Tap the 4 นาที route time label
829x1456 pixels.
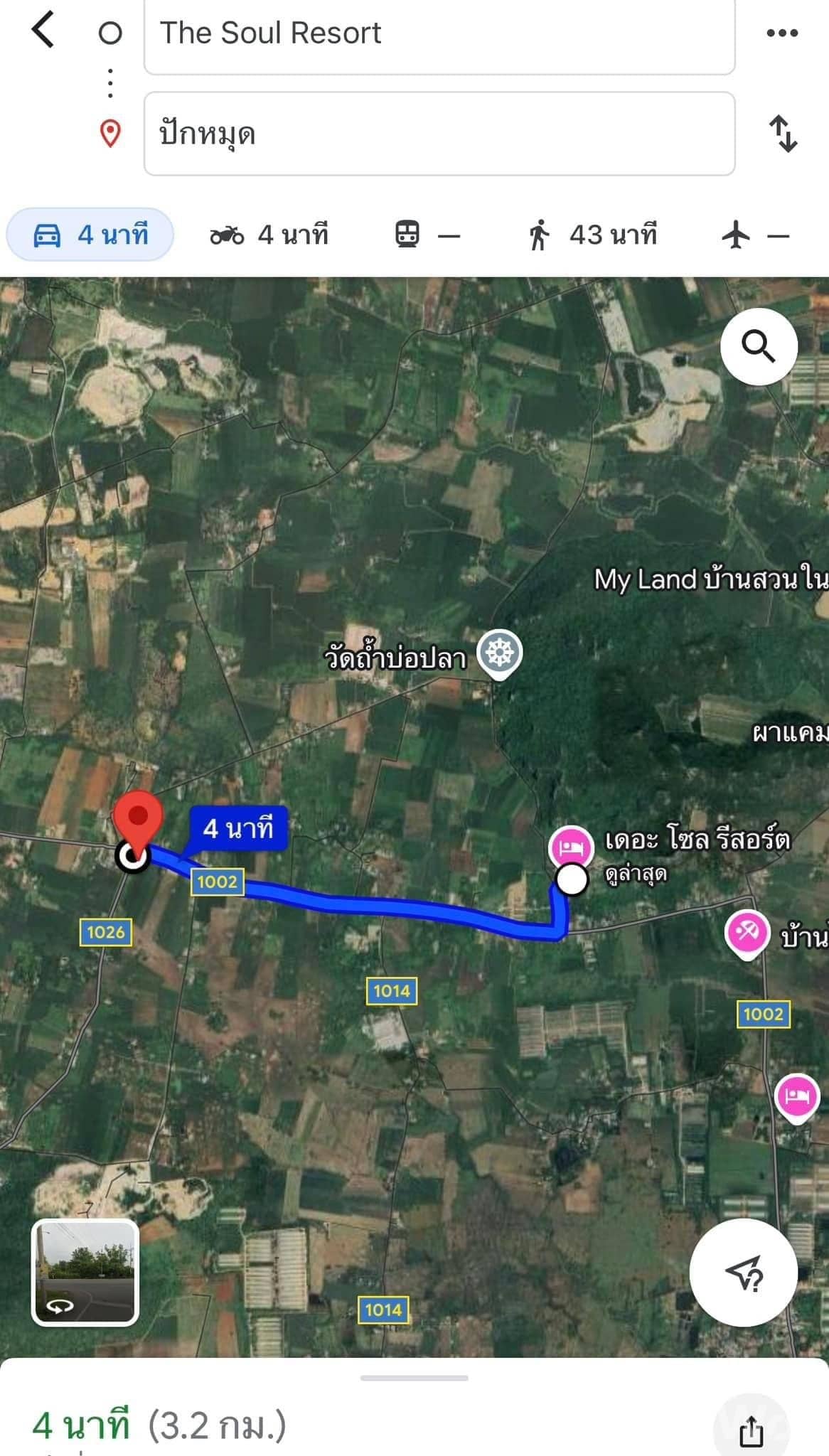pyautogui.click(x=238, y=828)
